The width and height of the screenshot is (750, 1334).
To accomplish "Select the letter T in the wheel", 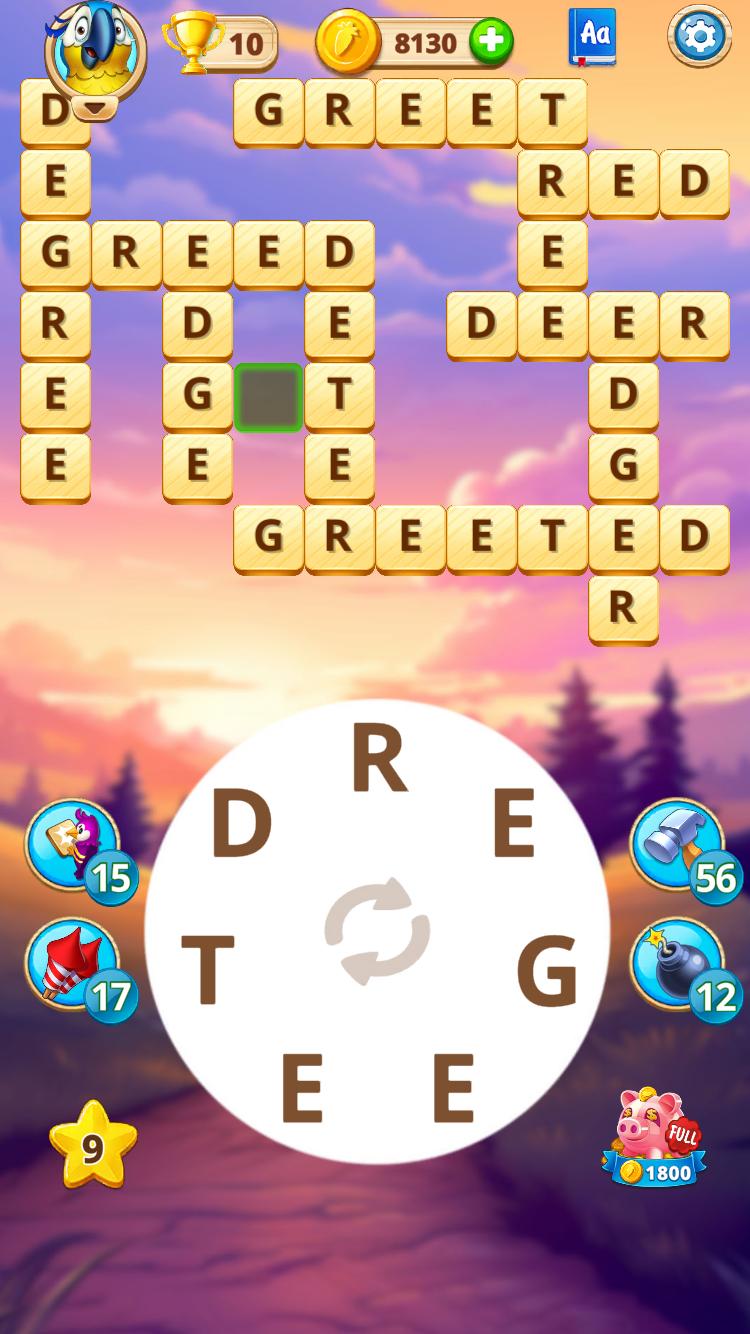I will pos(207,969).
